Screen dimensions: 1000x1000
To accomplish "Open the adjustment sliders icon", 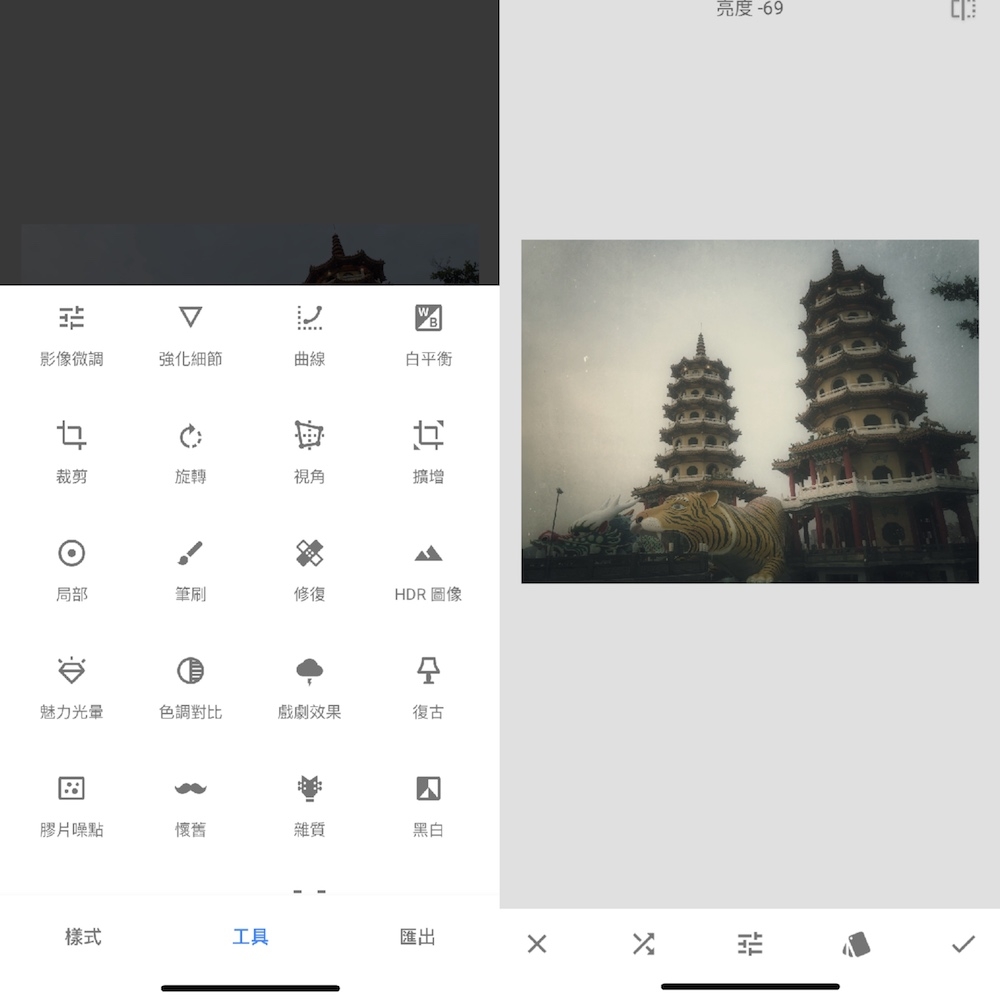I will pos(750,944).
